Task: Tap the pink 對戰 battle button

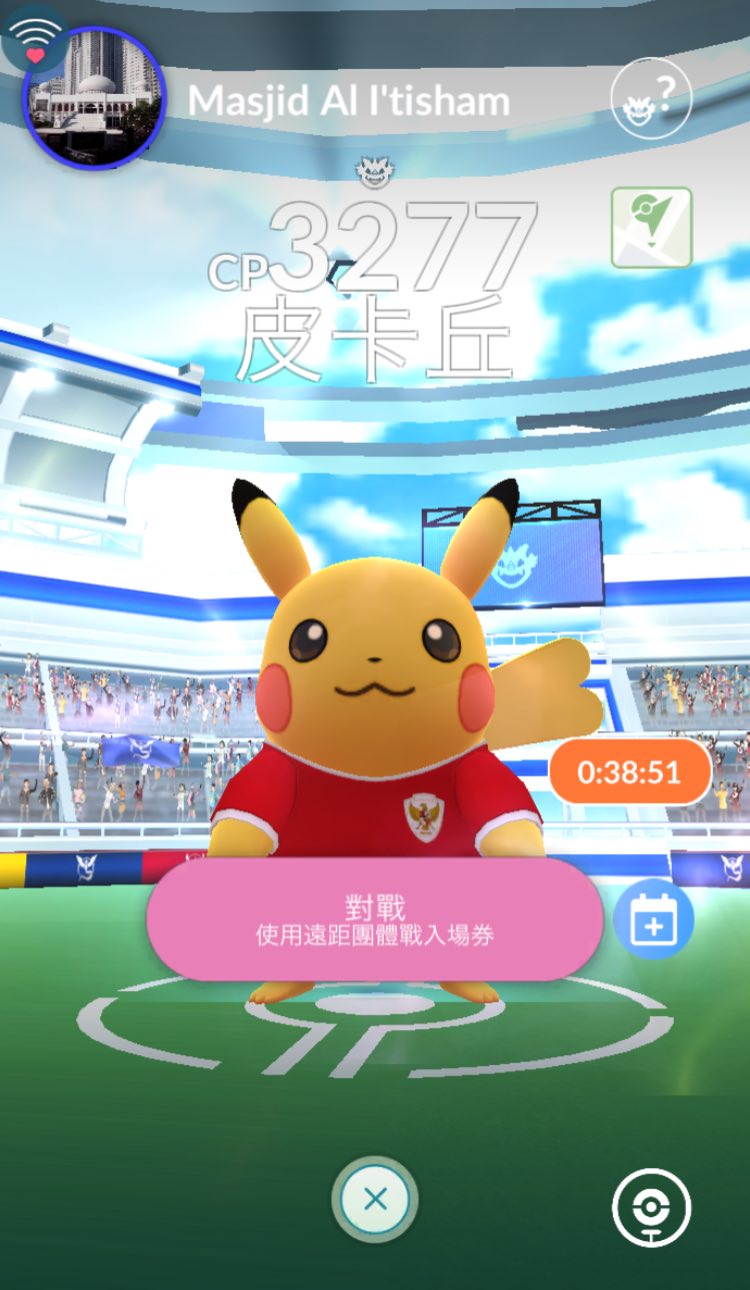Action: point(375,920)
